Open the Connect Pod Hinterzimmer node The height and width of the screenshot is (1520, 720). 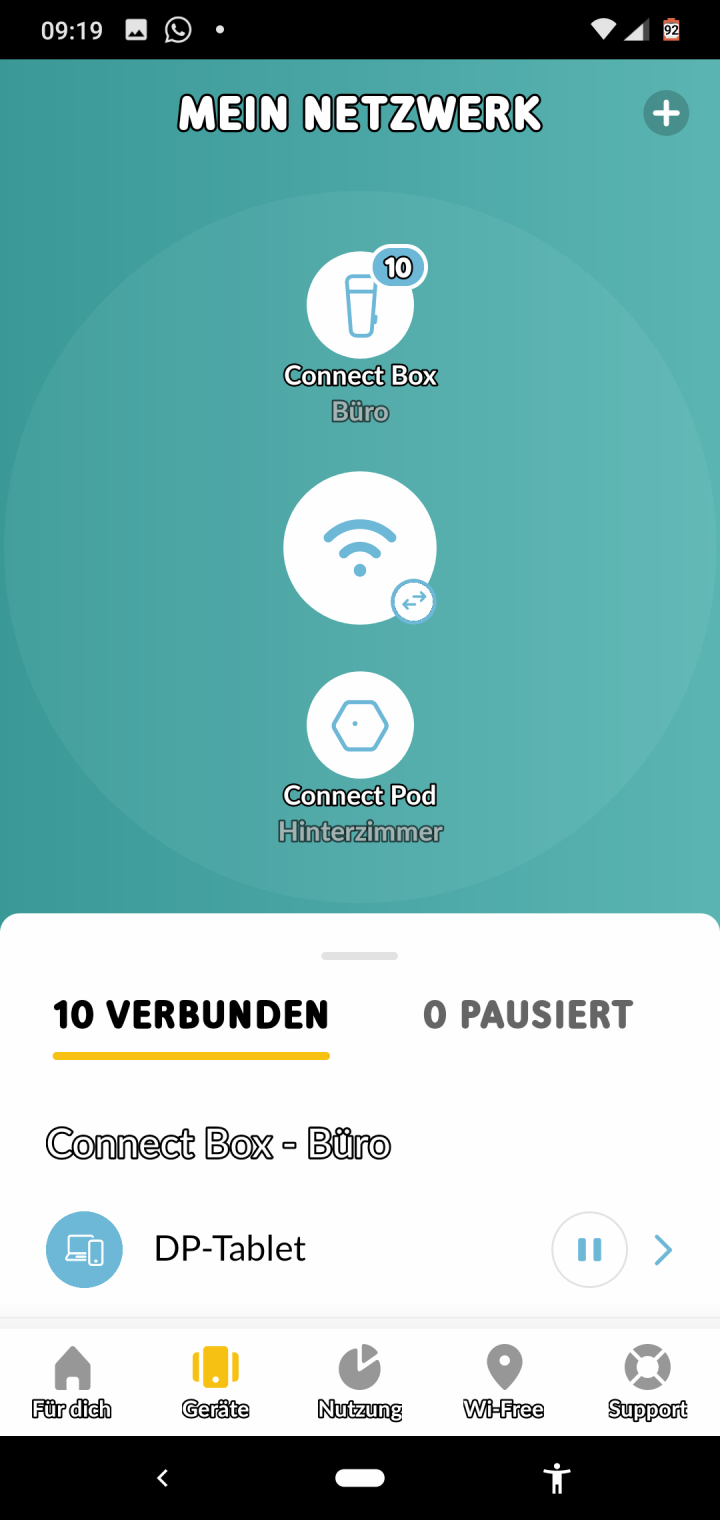click(x=360, y=725)
